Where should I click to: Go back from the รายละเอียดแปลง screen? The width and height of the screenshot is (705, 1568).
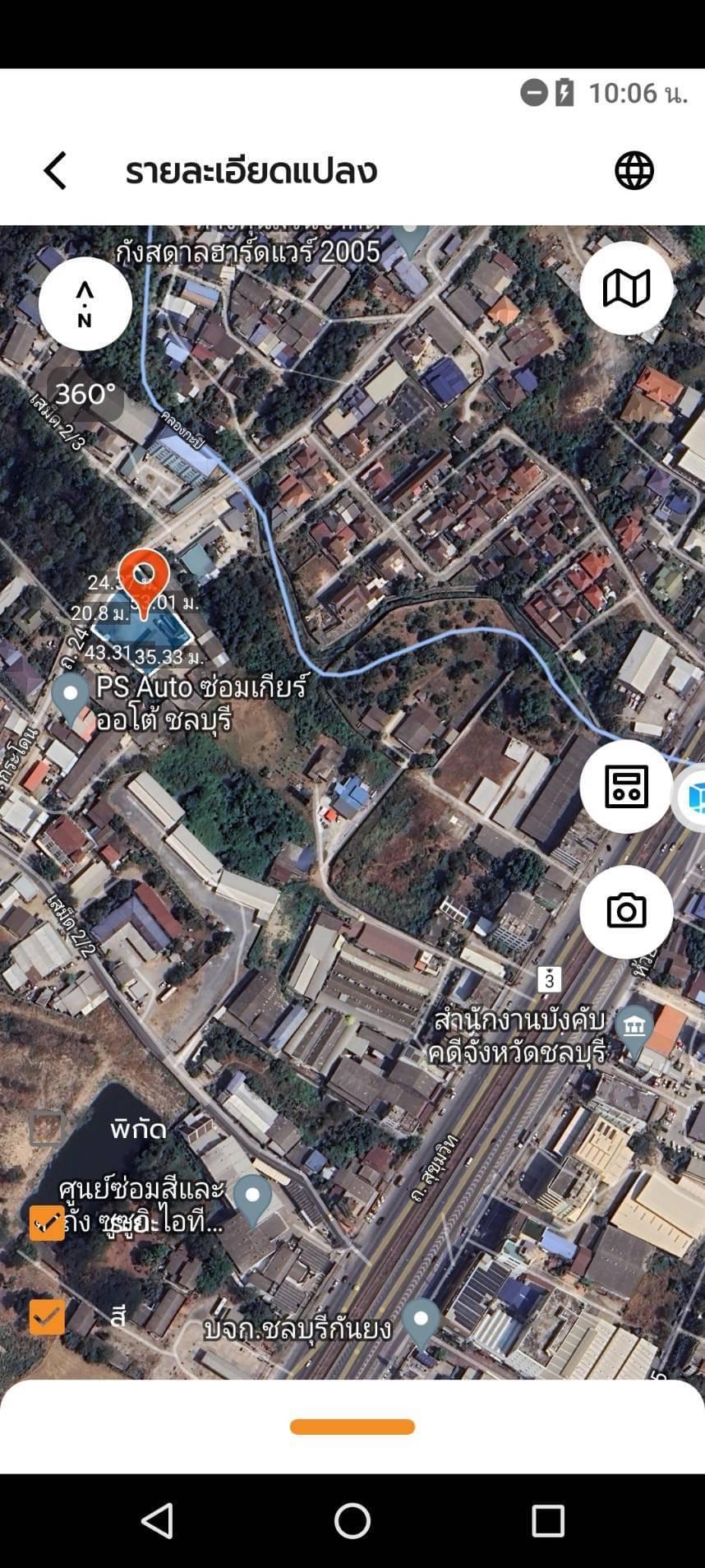coord(55,171)
